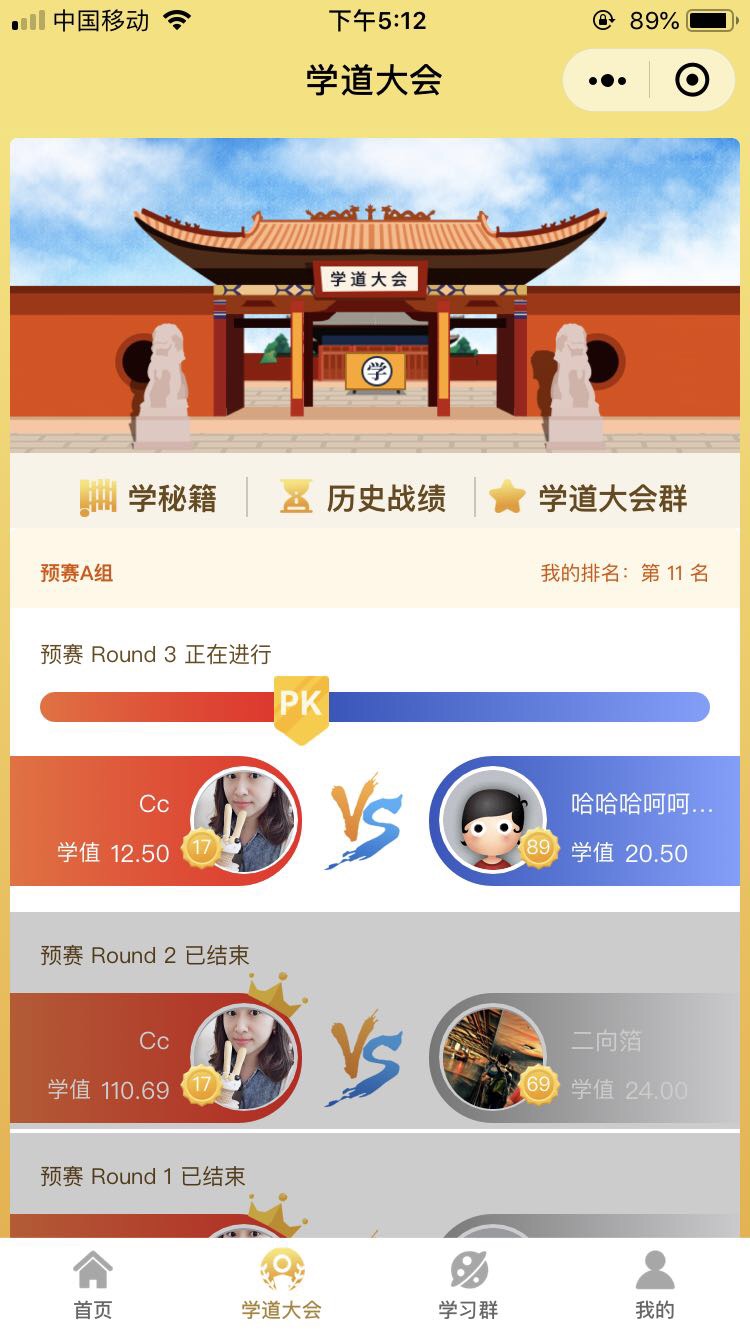The width and height of the screenshot is (750, 1334).
Task: Tap the 学道大会 temple banner
Action: pyautogui.click(x=374, y=296)
